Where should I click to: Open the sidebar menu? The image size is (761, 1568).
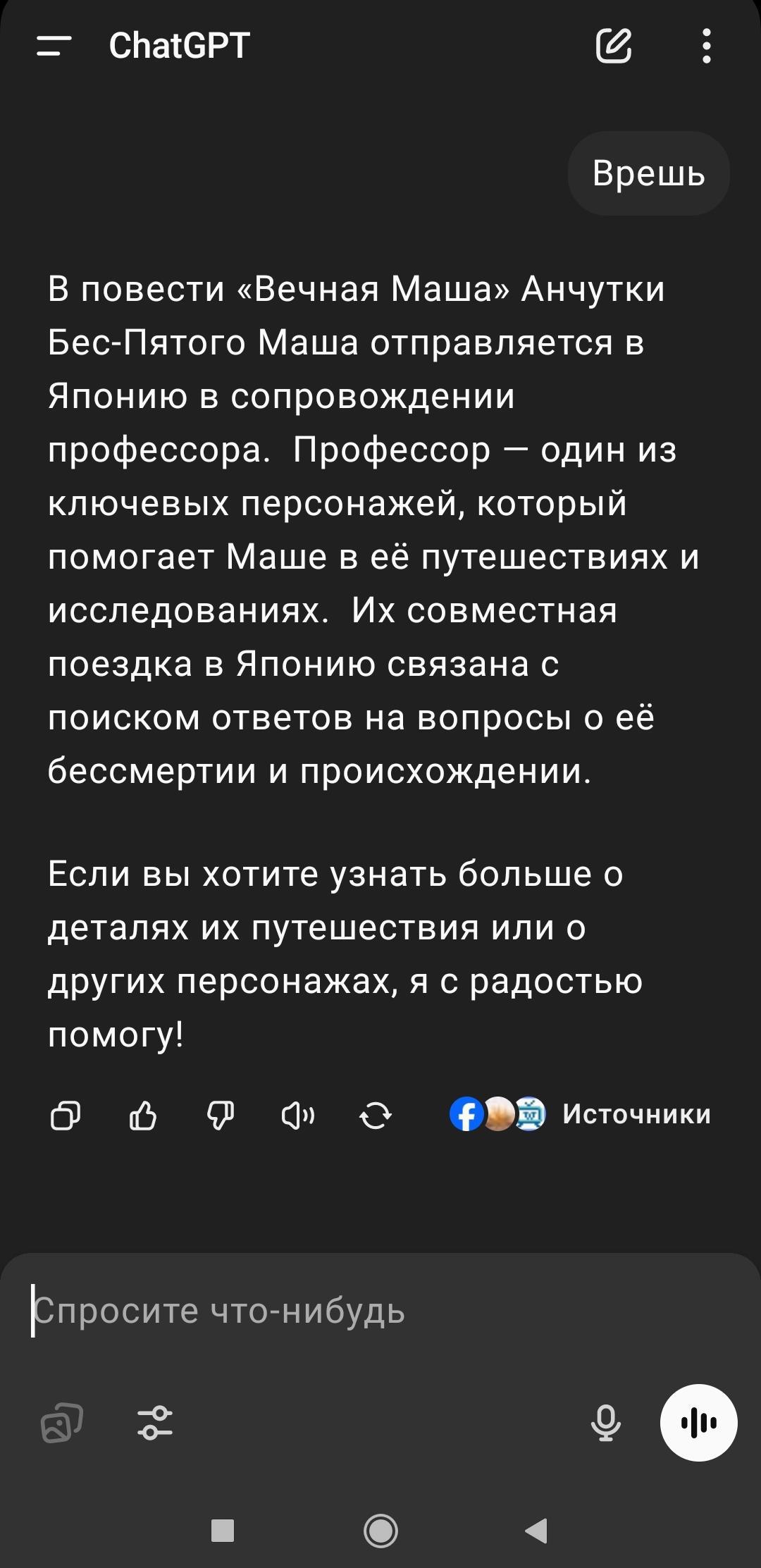tap(54, 47)
